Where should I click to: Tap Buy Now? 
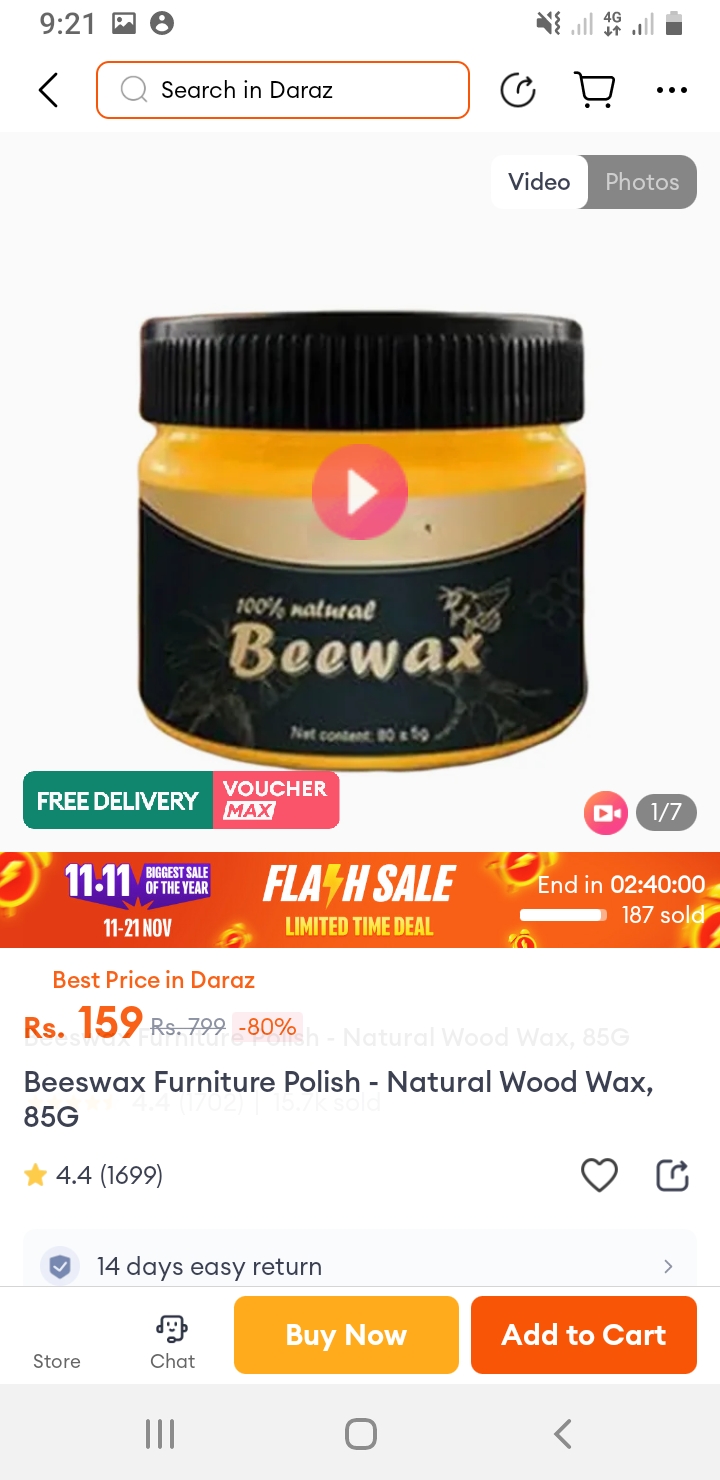pos(346,1335)
